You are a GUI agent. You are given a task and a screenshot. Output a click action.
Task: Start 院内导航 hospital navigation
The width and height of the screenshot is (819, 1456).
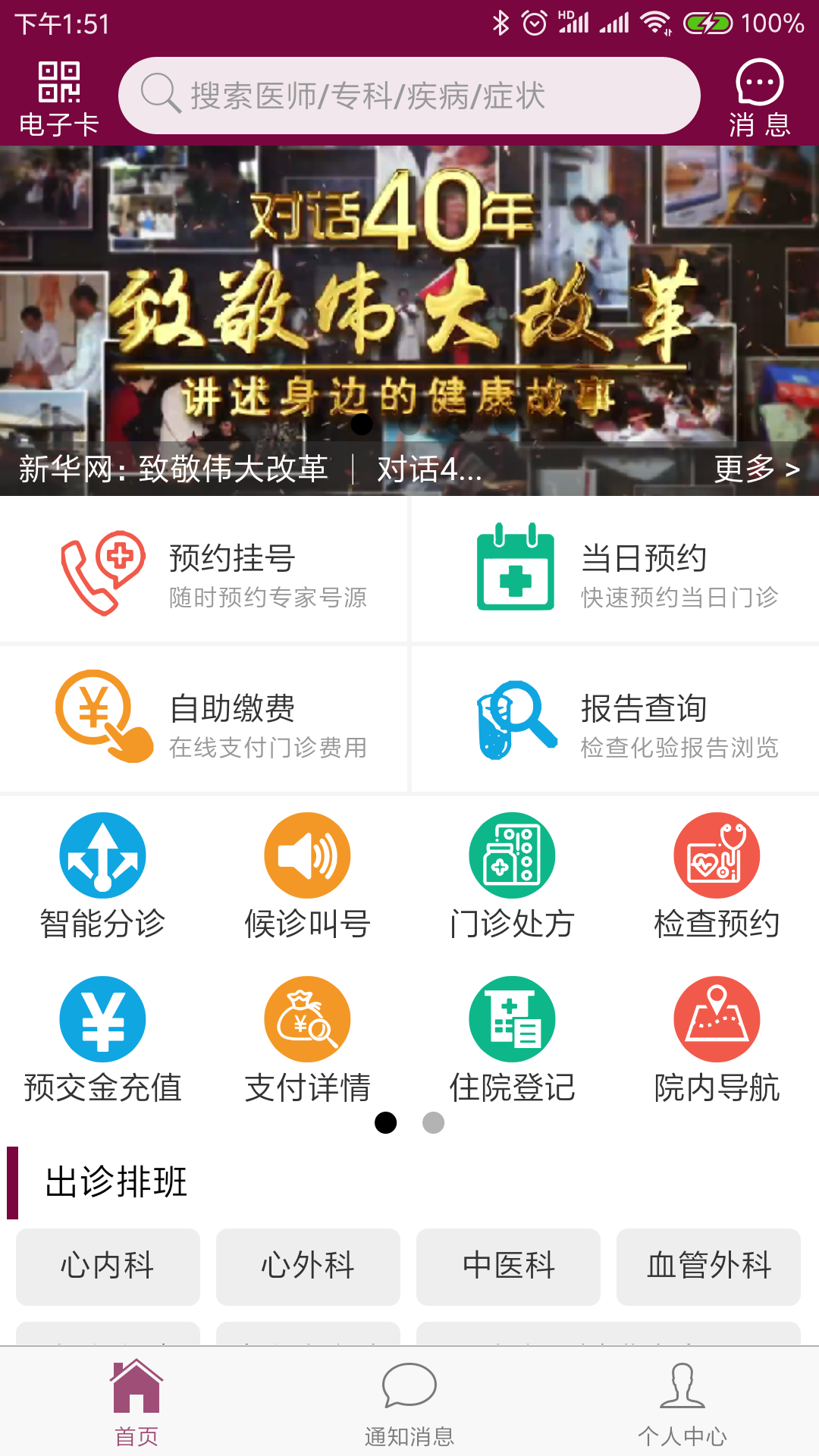point(717,1039)
